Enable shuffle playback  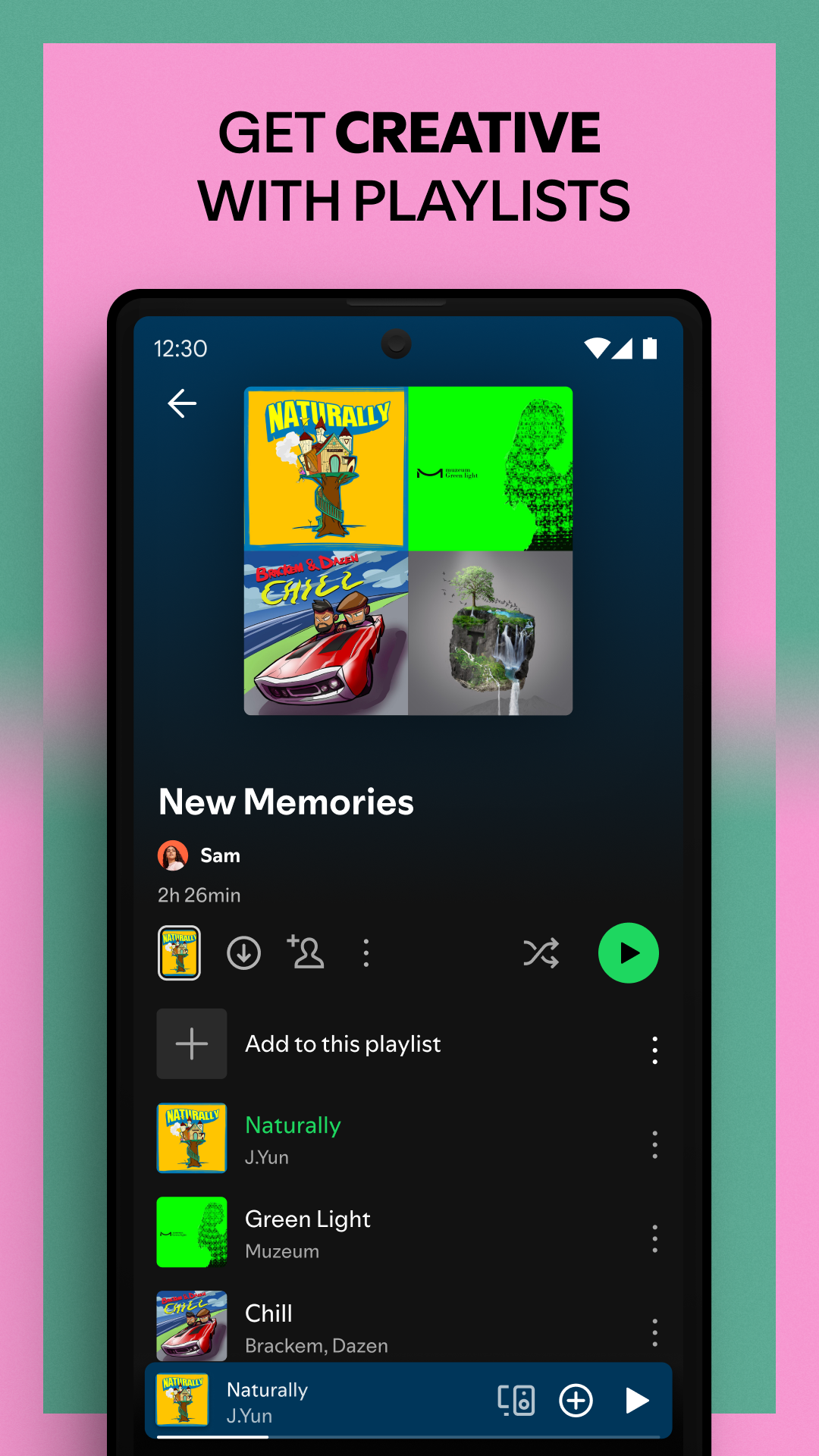541,953
